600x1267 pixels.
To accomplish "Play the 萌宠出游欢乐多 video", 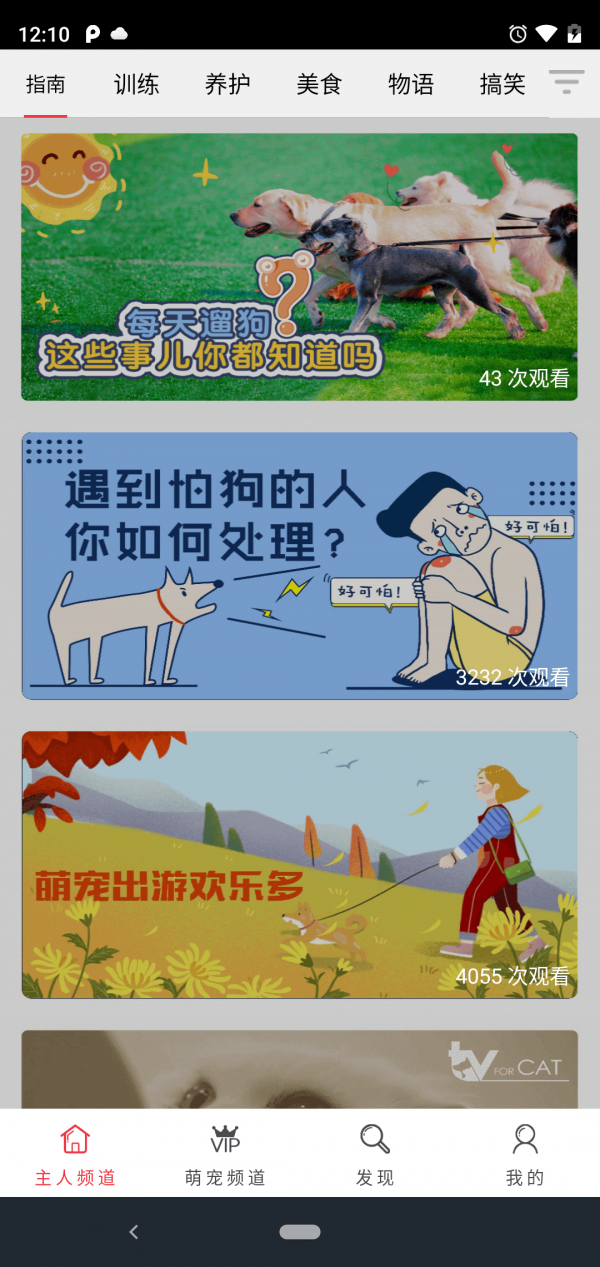I will coord(299,864).
